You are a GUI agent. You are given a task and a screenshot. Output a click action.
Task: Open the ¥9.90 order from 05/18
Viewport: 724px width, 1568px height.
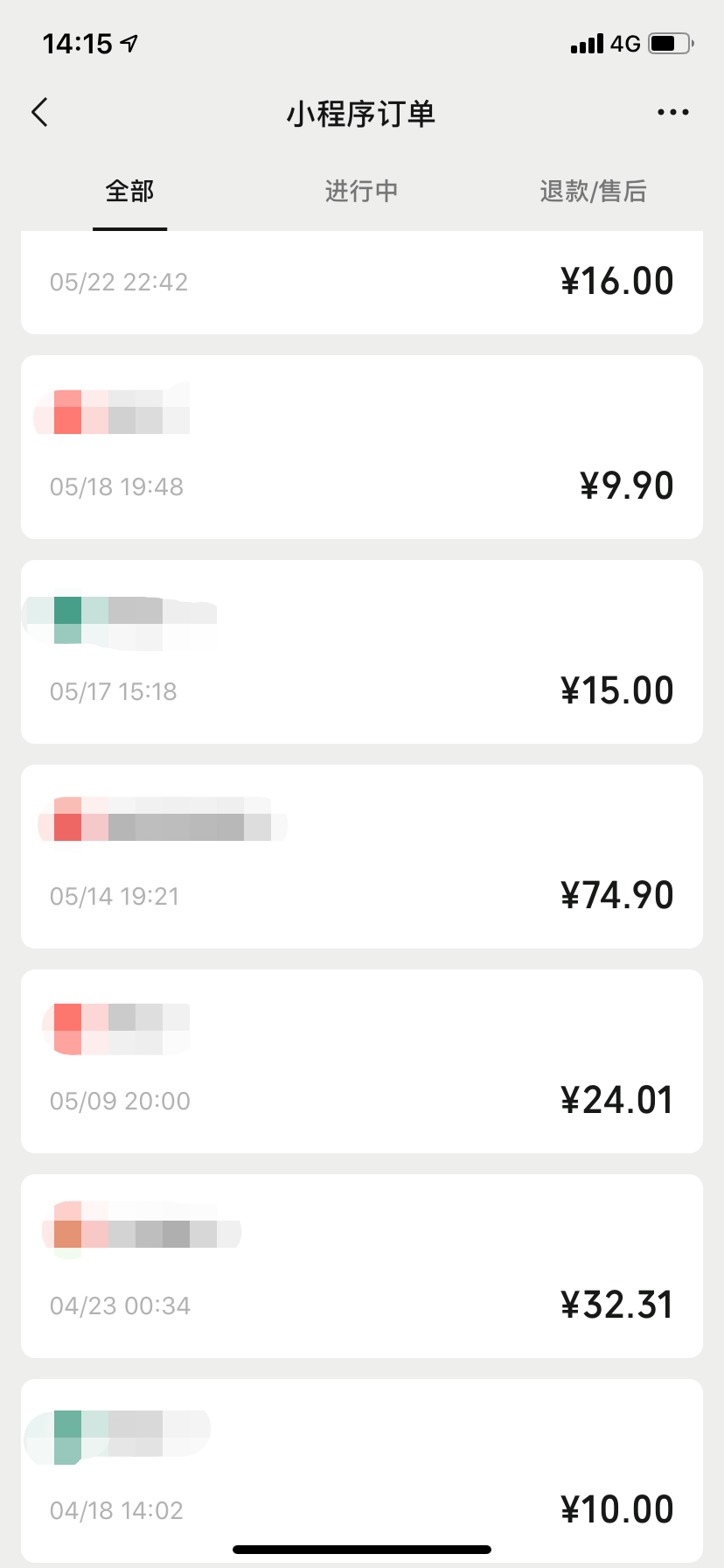tap(362, 447)
